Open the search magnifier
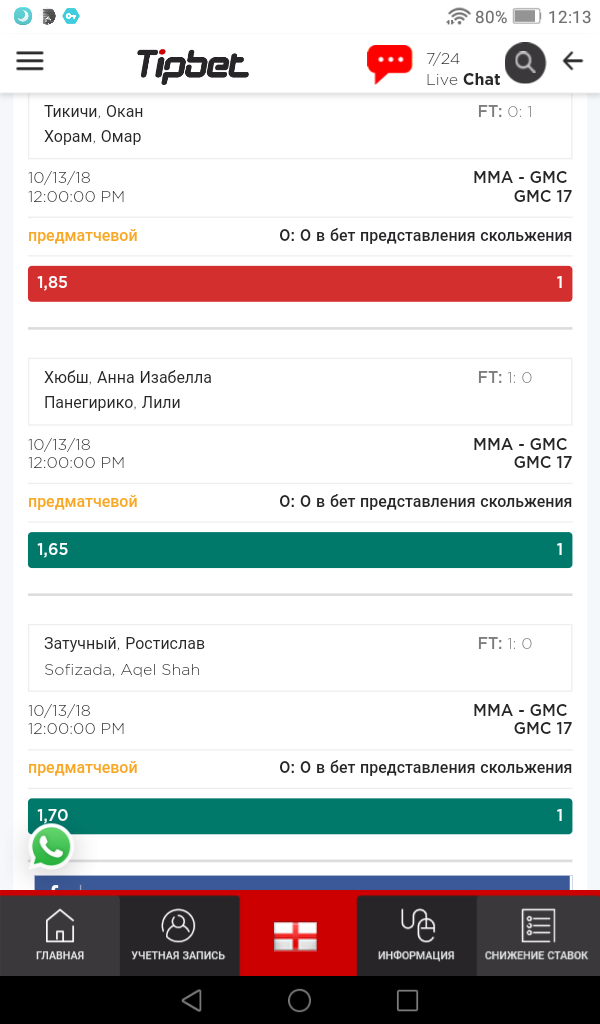This screenshot has width=600, height=1024. 525,63
